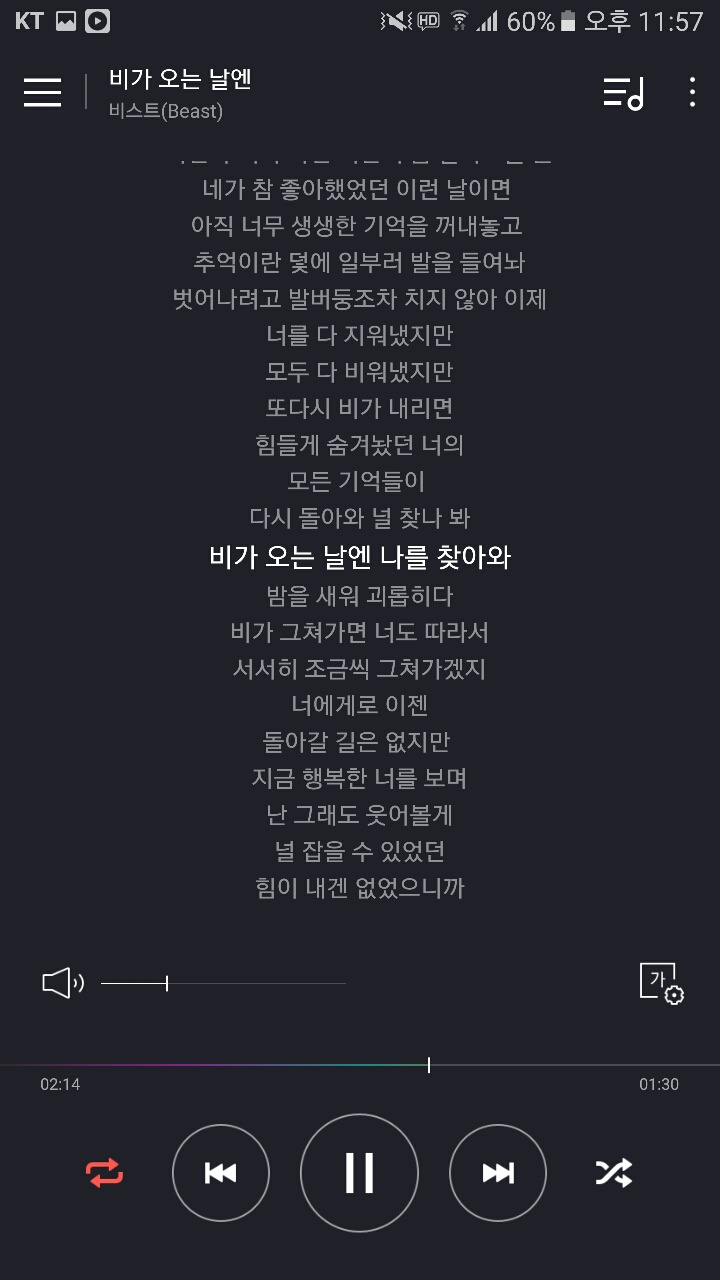Viewport: 720px width, 1280px height.
Task: Restart or go to previous track
Action: click(x=220, y=1173)
